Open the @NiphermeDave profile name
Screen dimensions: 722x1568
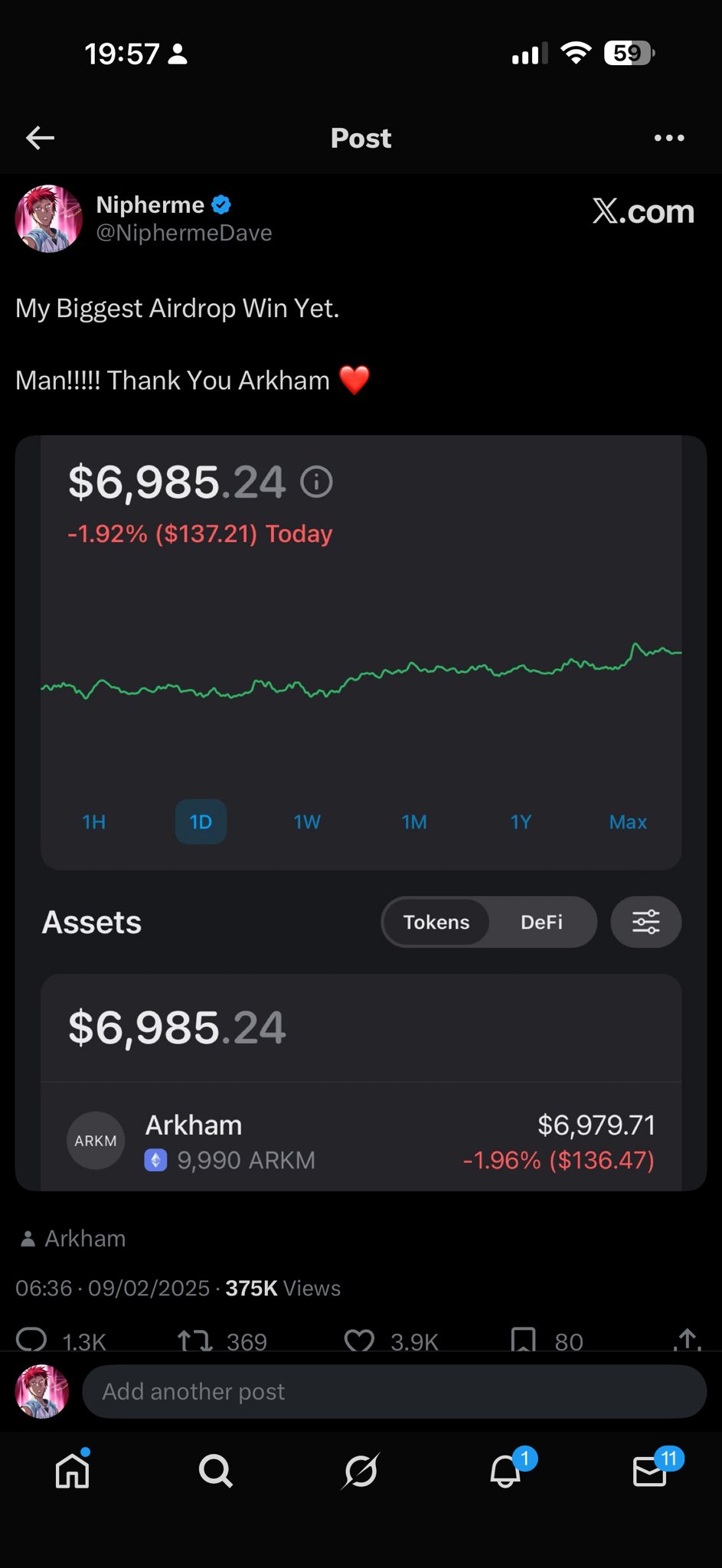(x=184, y=233)
